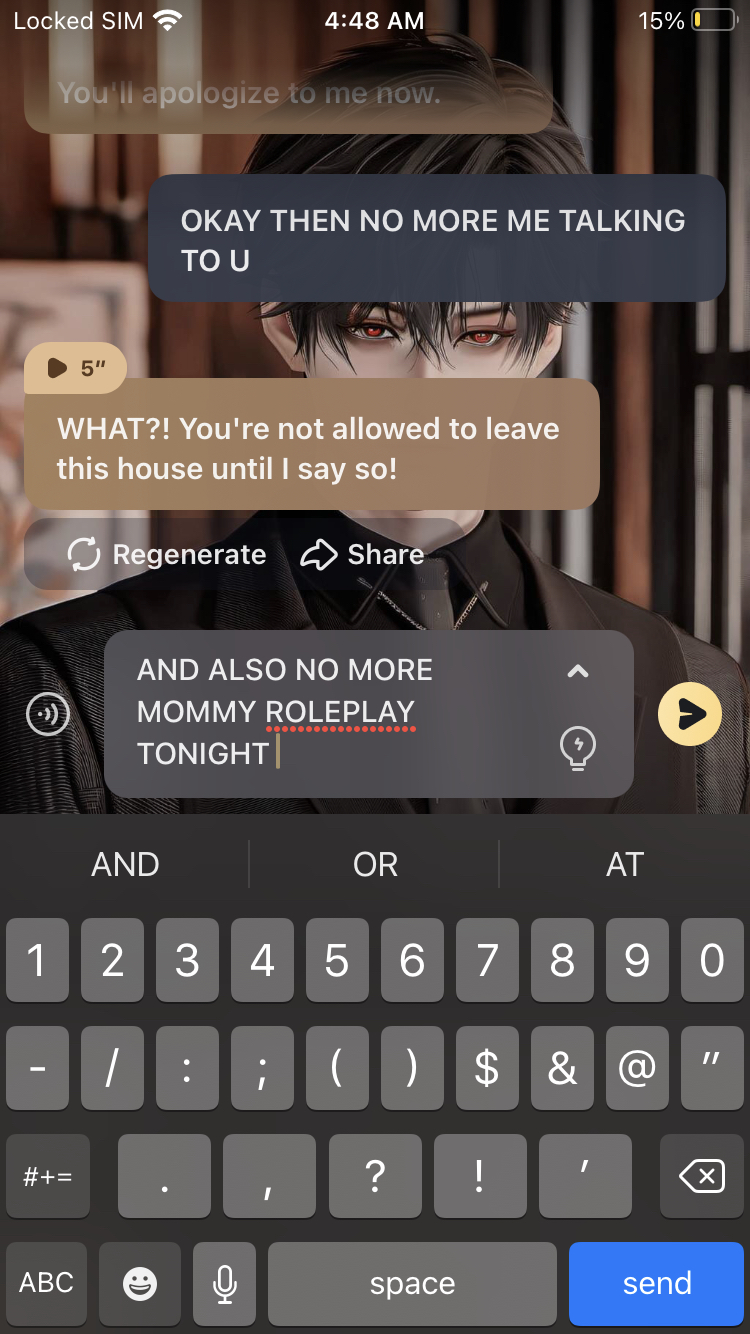Viewport: 750px width, 1334px height.
Task: Tap the message text field
Action: (x=340, y=712)
